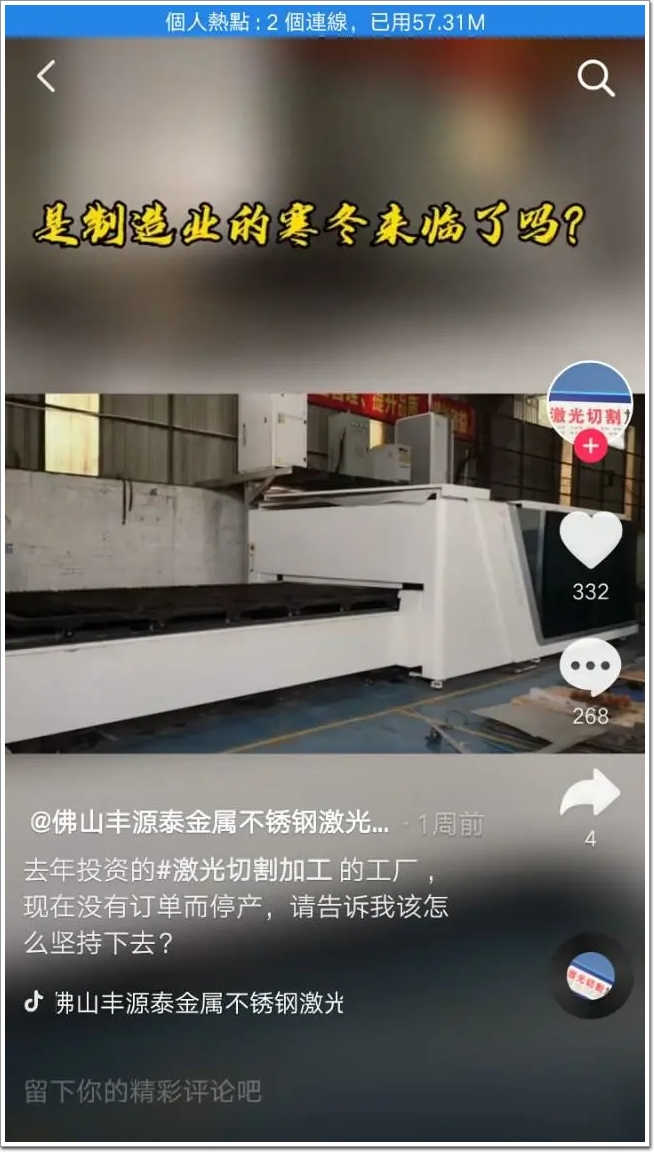
Task: Open the #激光切割加工 hashtag
Action: 247,871
